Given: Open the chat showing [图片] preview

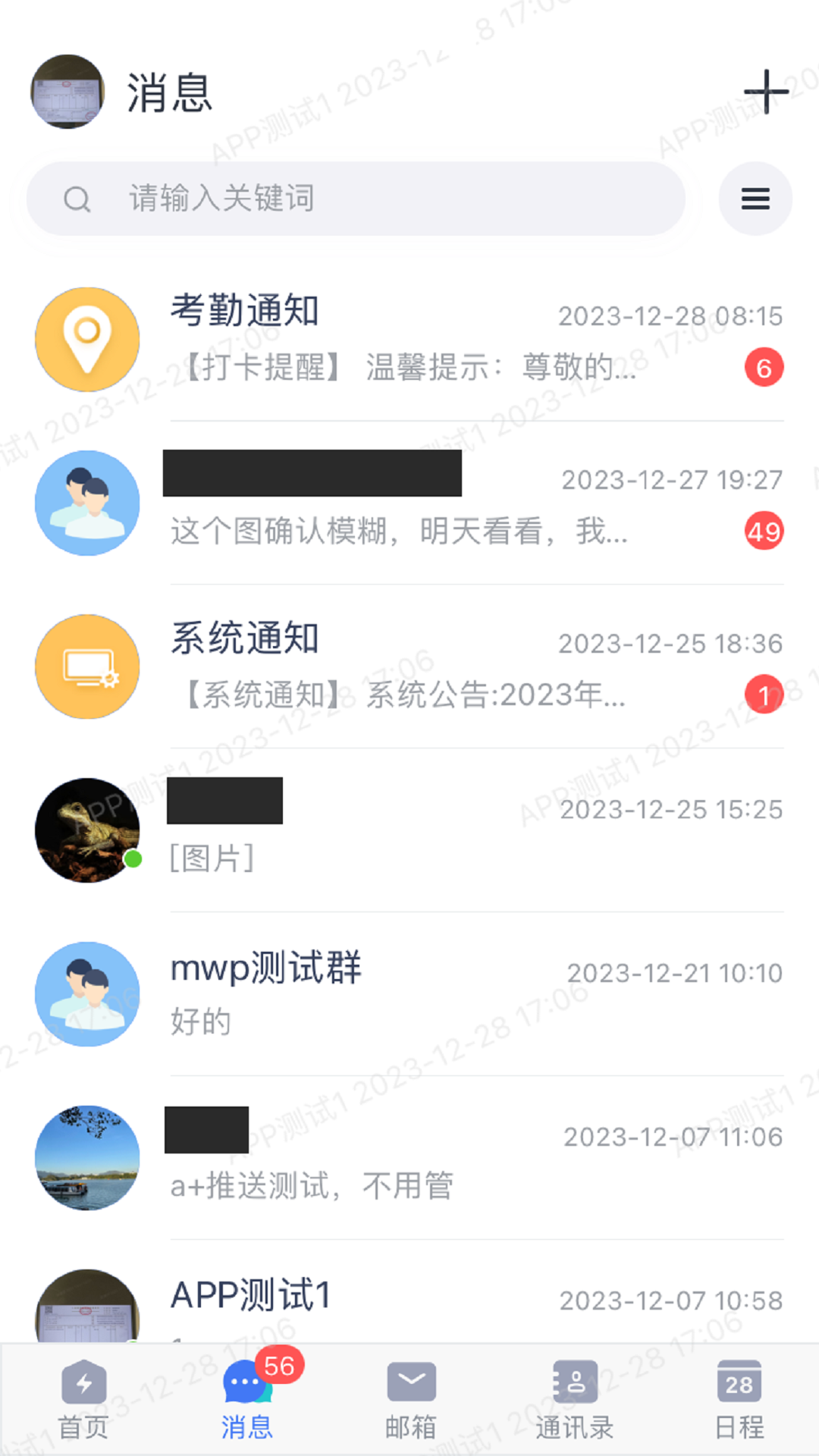Looking at the screenshot, I should point(409,831).
